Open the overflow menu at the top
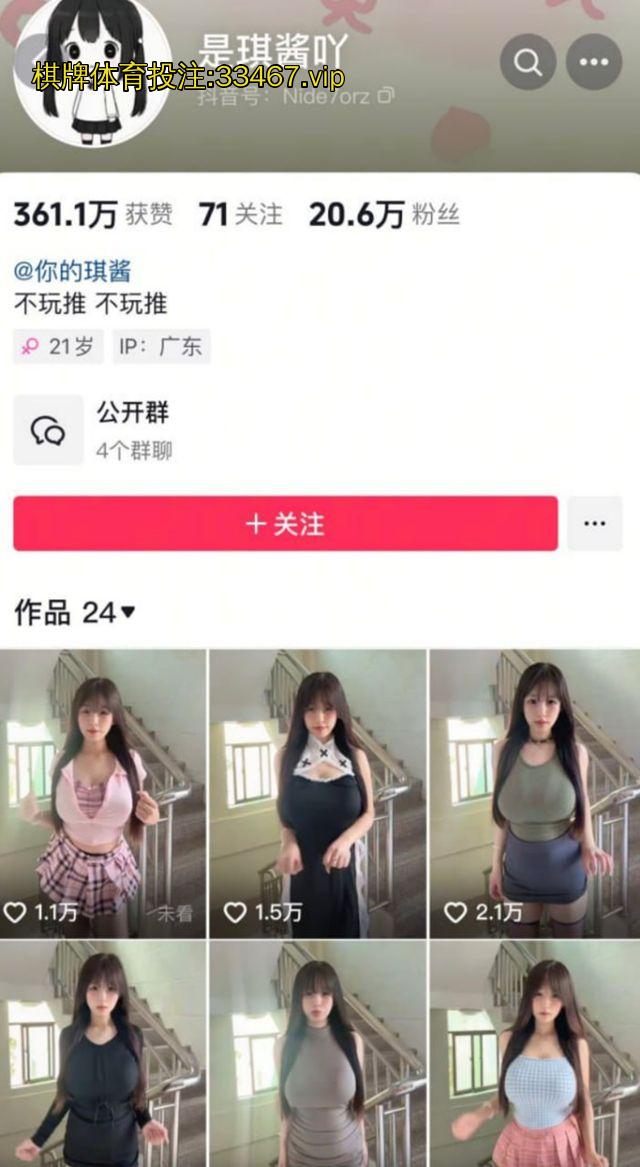 click(x=594, y=62)
